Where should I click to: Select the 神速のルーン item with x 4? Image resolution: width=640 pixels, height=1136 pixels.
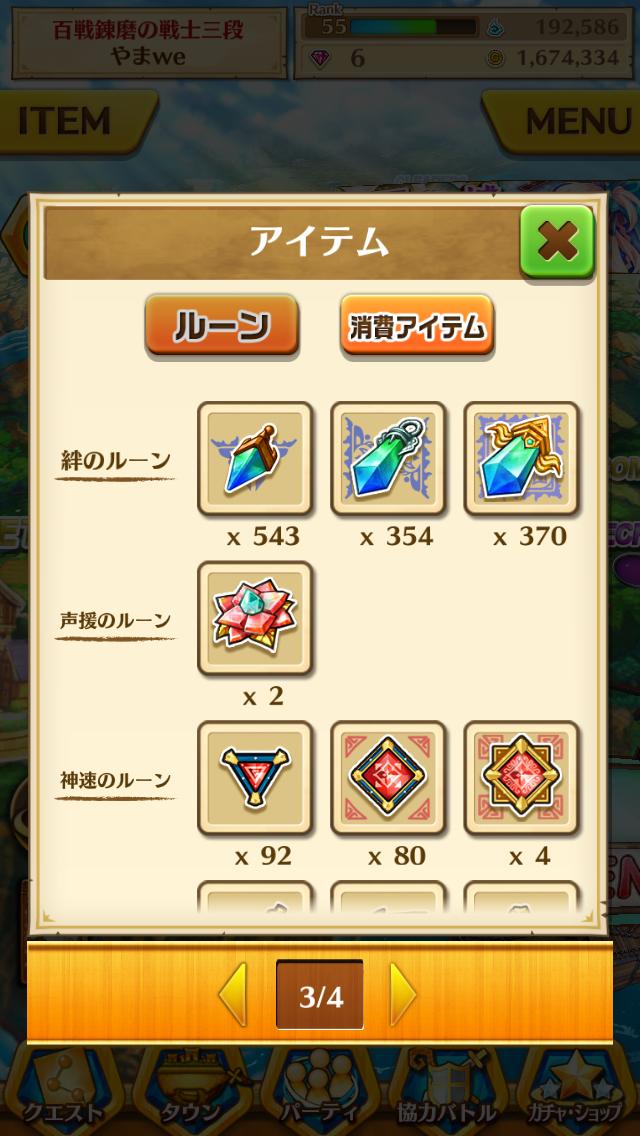point(521,777)
